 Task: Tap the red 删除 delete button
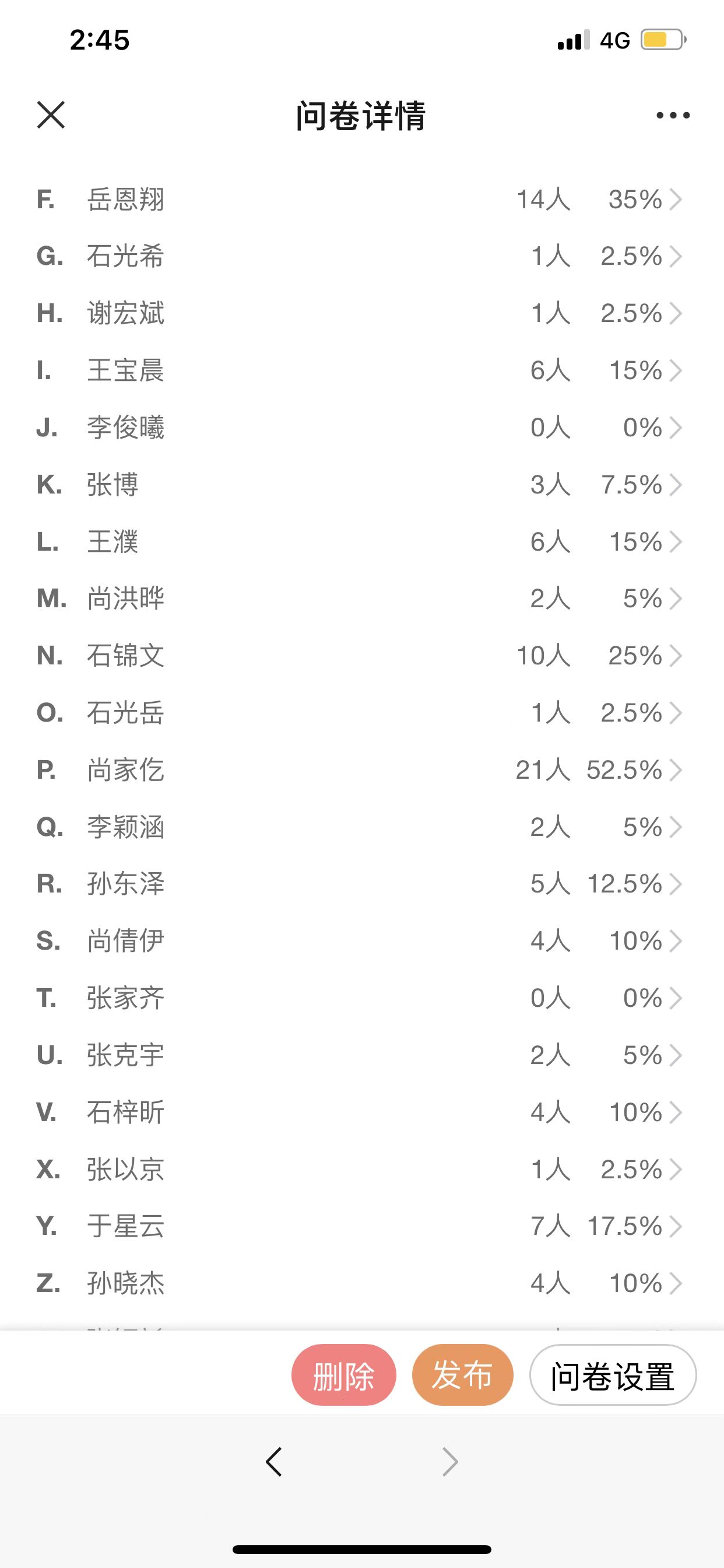click(344, 1375)
